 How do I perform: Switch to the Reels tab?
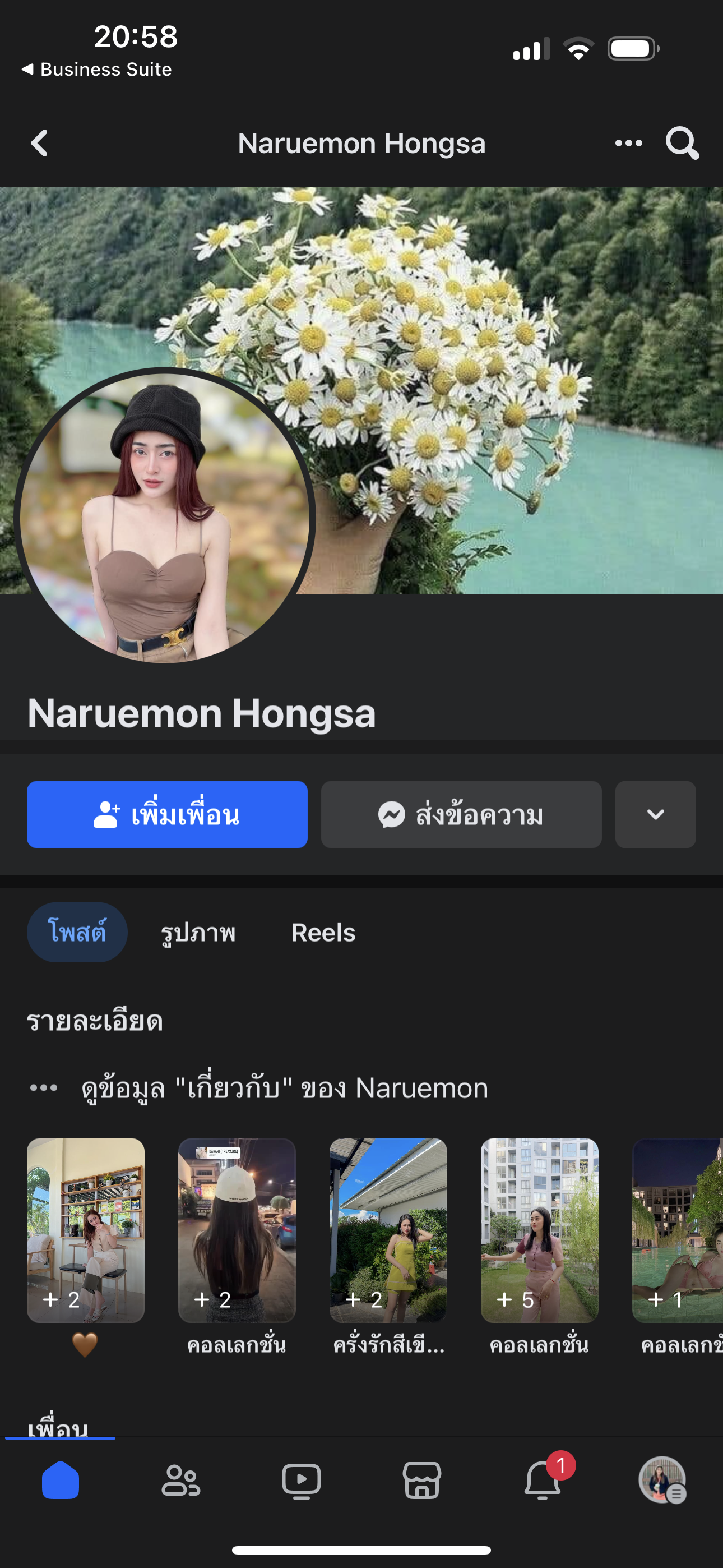[323, 933]
